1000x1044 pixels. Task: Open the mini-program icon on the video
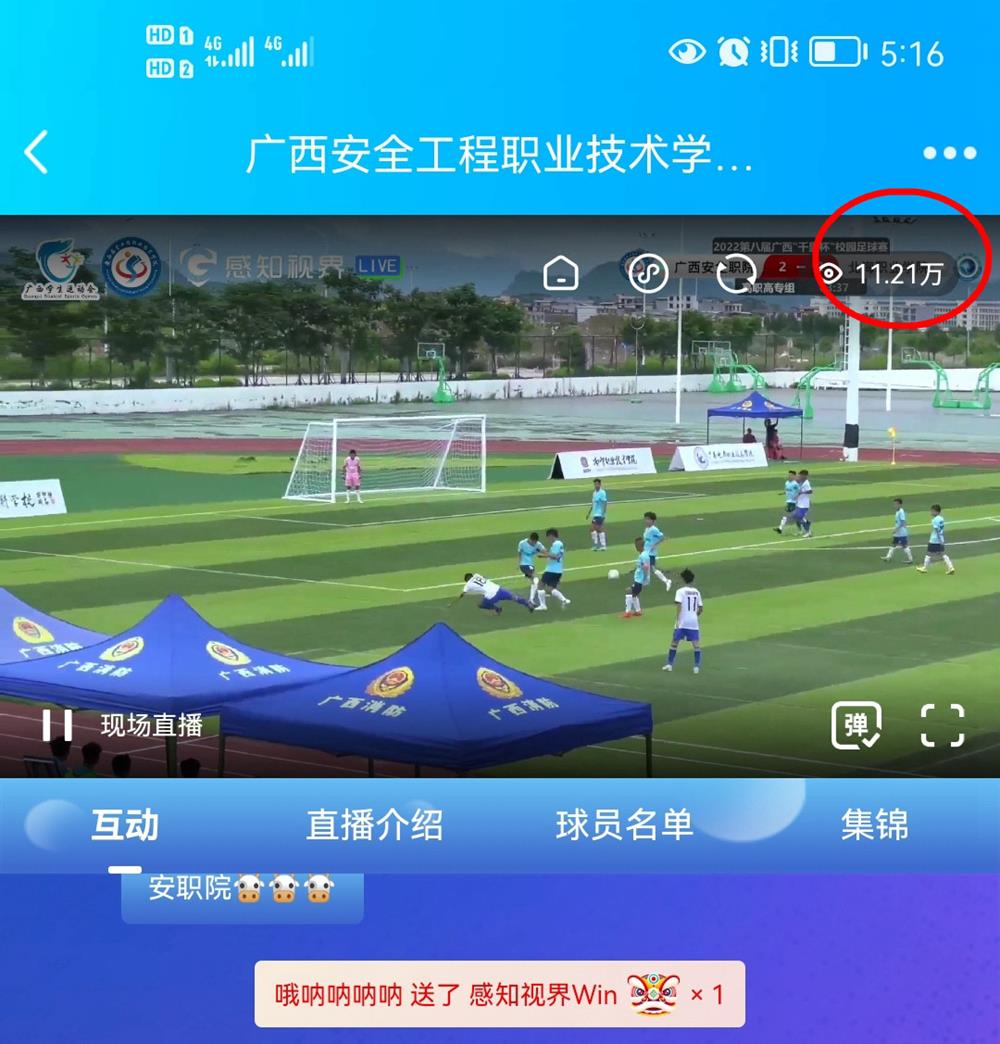click(648, 272)
